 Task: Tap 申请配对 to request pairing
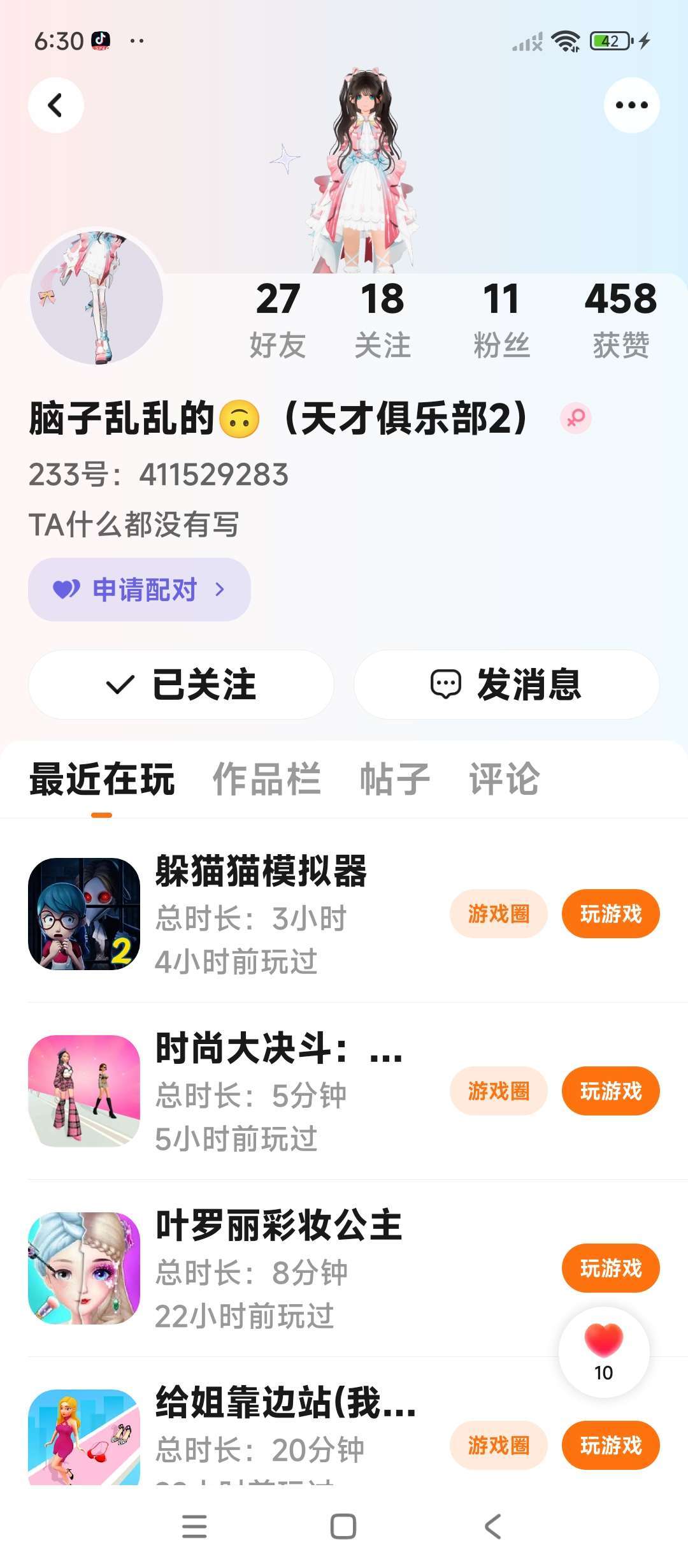click(140, 590)
